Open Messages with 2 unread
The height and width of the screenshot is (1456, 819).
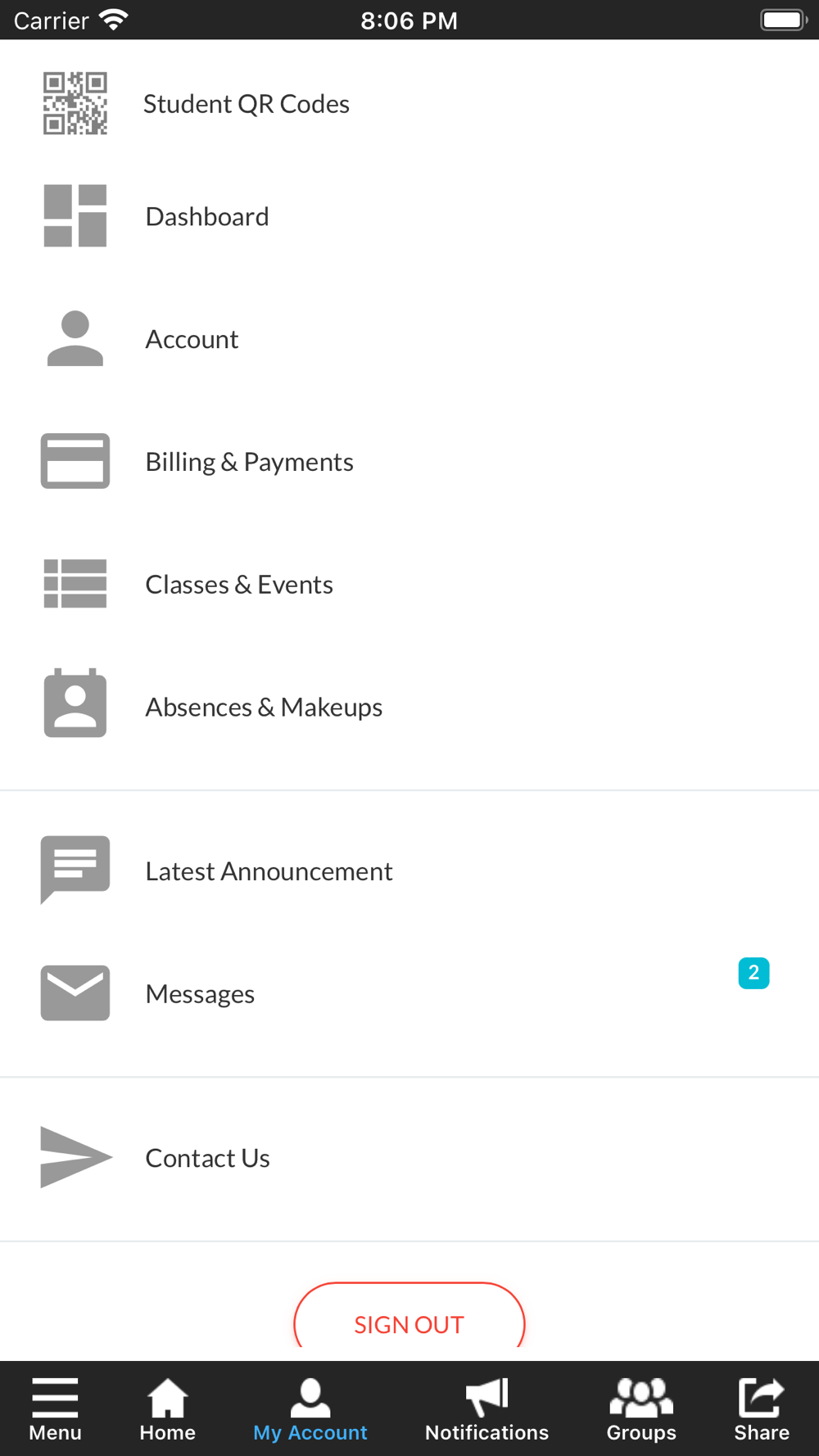[409, 994]
